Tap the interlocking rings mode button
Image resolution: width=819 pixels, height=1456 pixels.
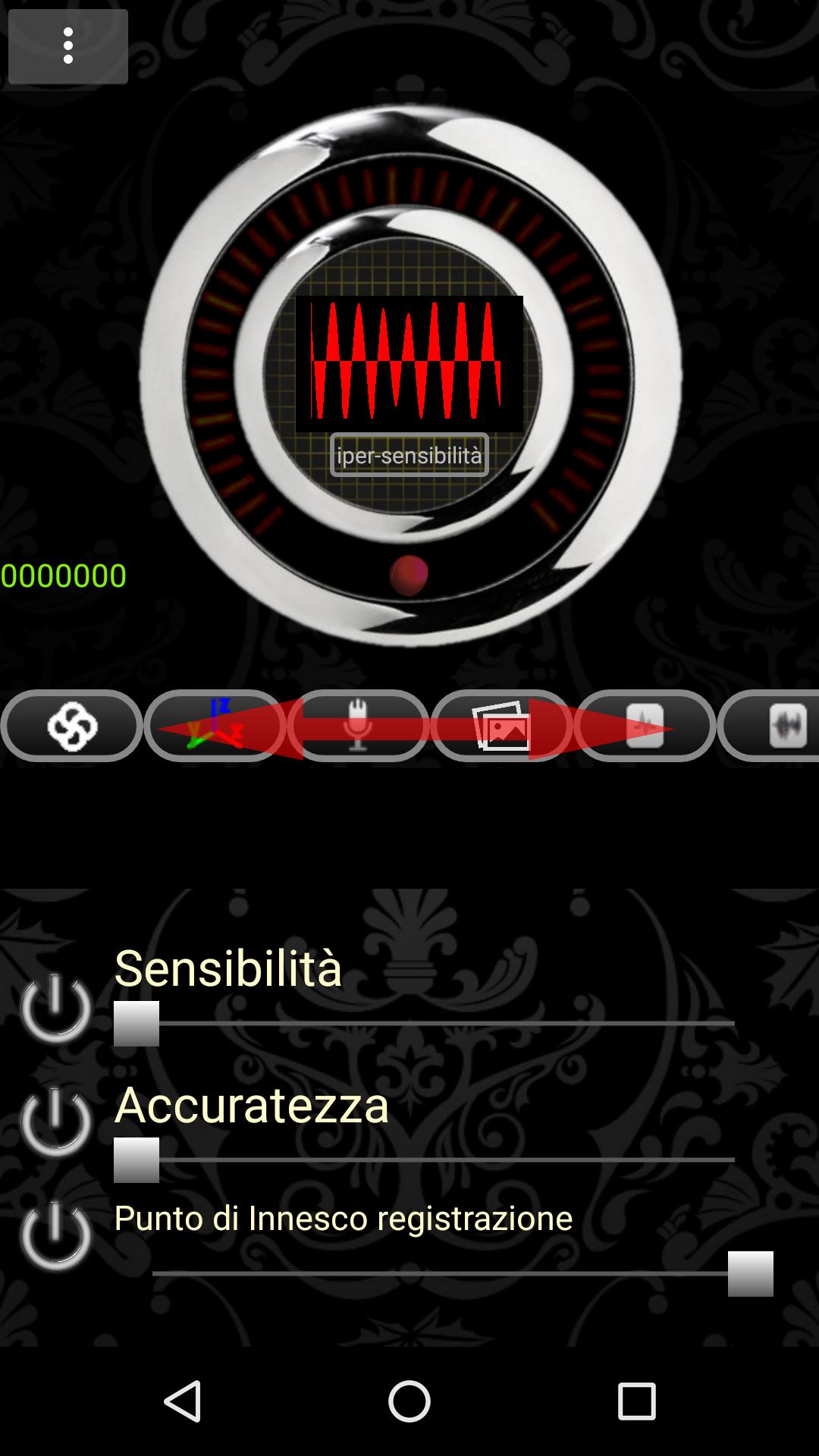(72, 726)
